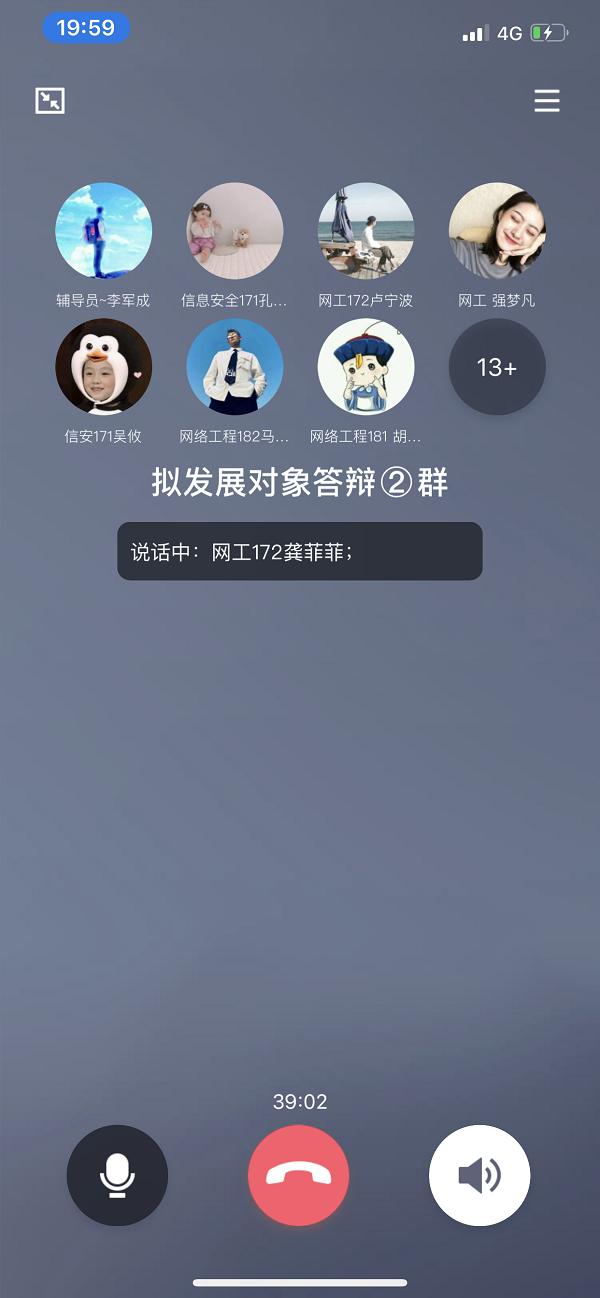The width and height of the screenshot is (600, 1298).
Task: Open participant 网络工程182马…
Action: tap(235, 367)
